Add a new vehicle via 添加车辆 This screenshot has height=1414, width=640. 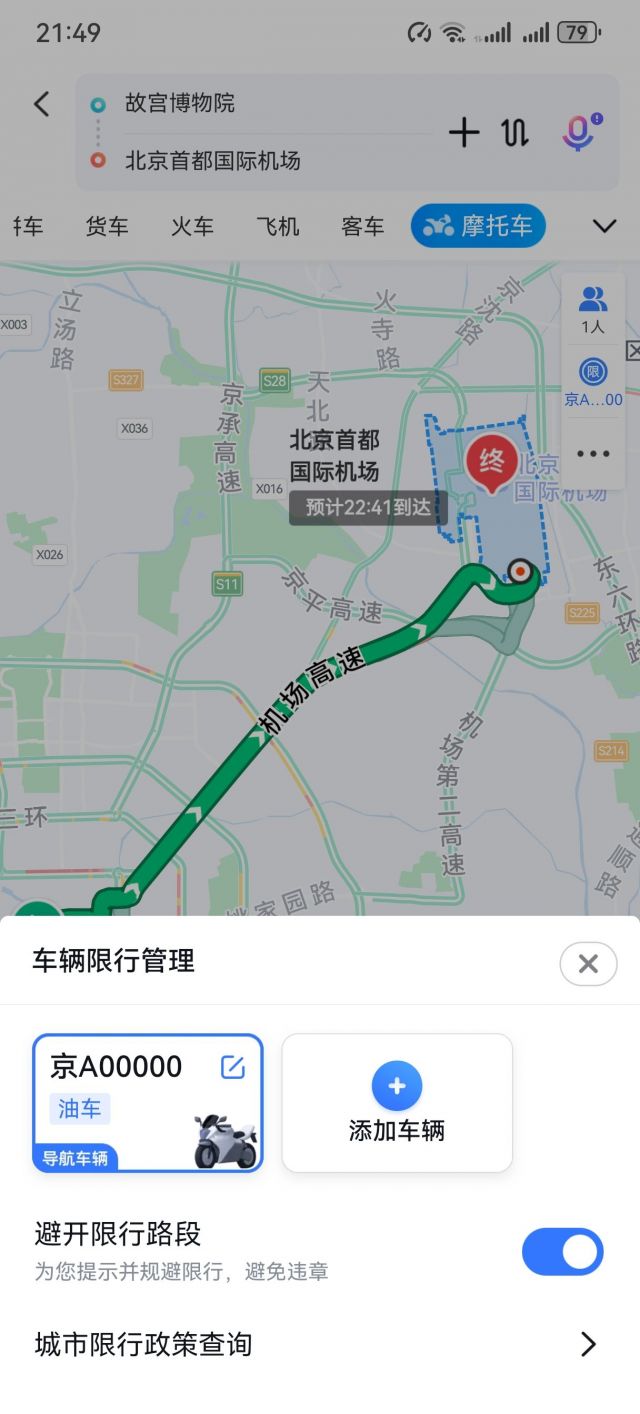(397, 1102)
